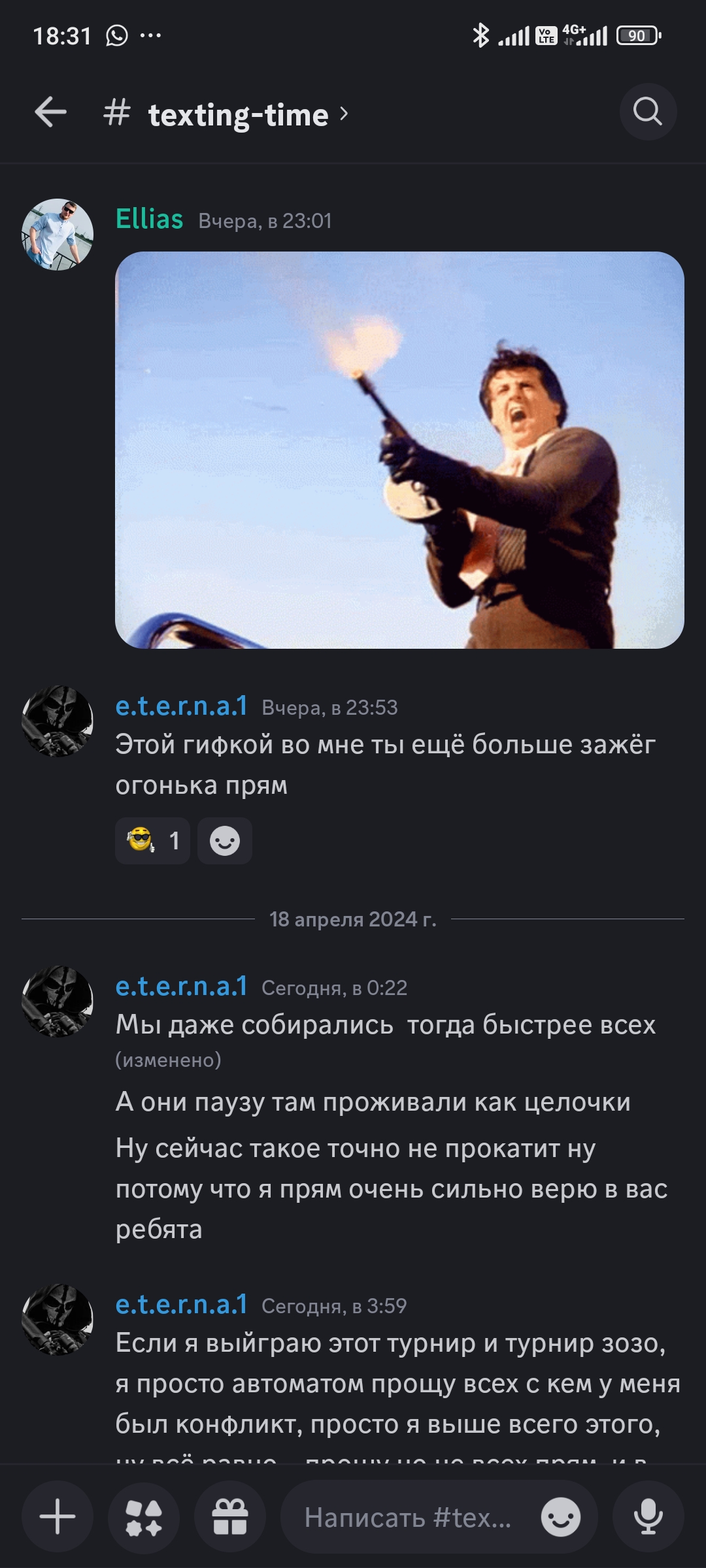The image size is (706, 1568).
Task: Focus the message input field
Action: [408, 1517]
